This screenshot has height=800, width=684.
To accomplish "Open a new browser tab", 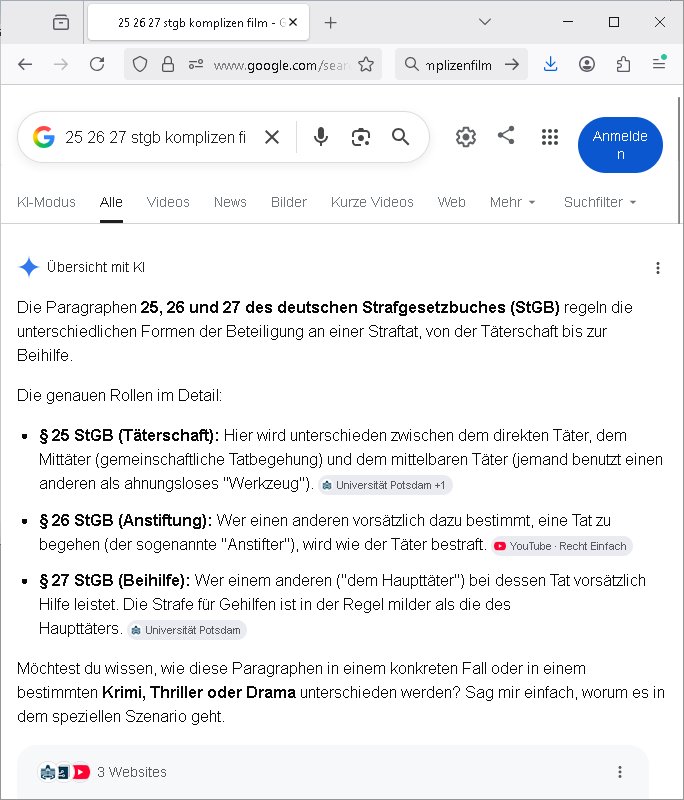I will 331,22.
